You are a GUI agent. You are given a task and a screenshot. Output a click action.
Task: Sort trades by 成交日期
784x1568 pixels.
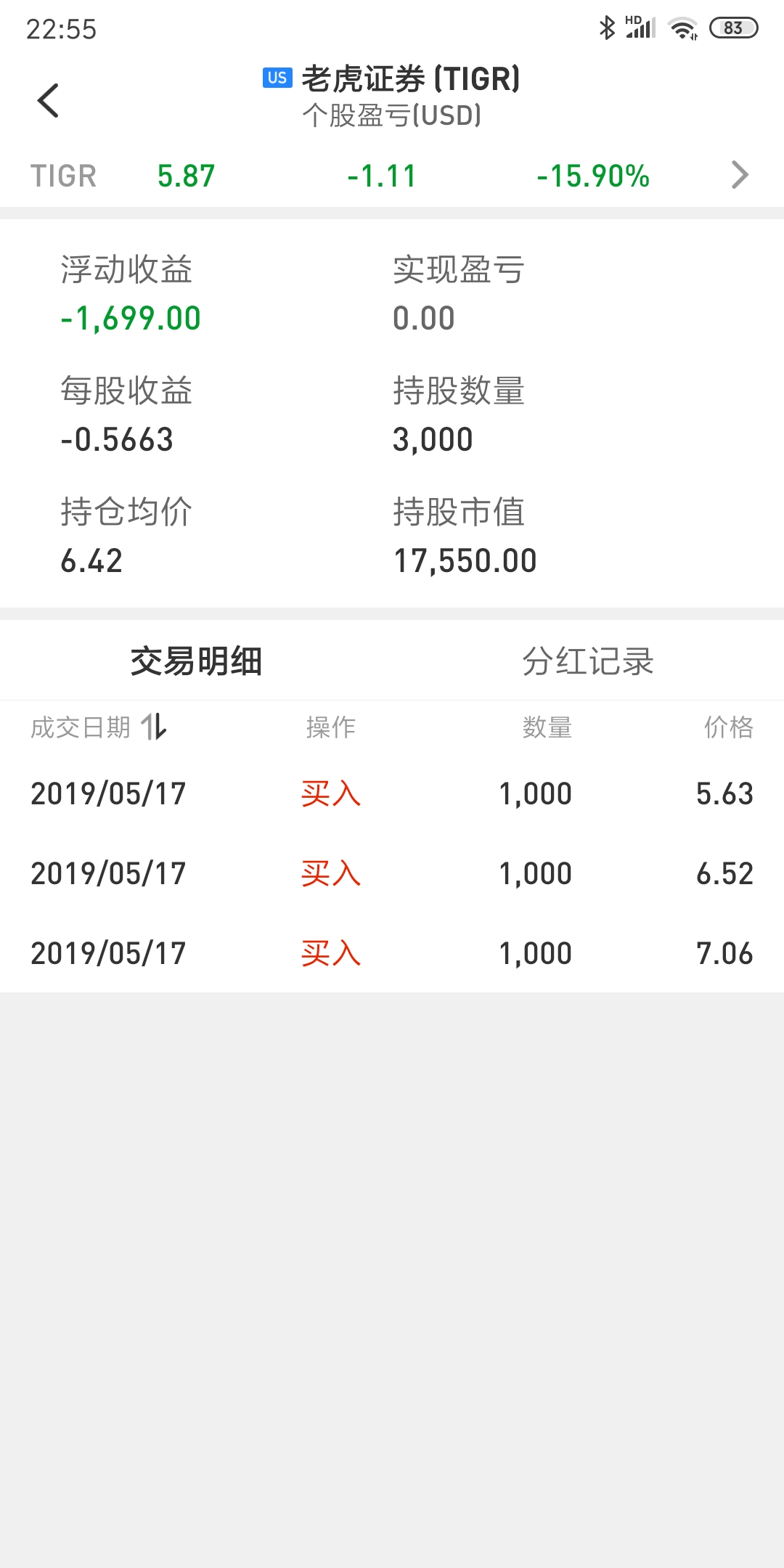pyautogui.click(x=99, y=727)
